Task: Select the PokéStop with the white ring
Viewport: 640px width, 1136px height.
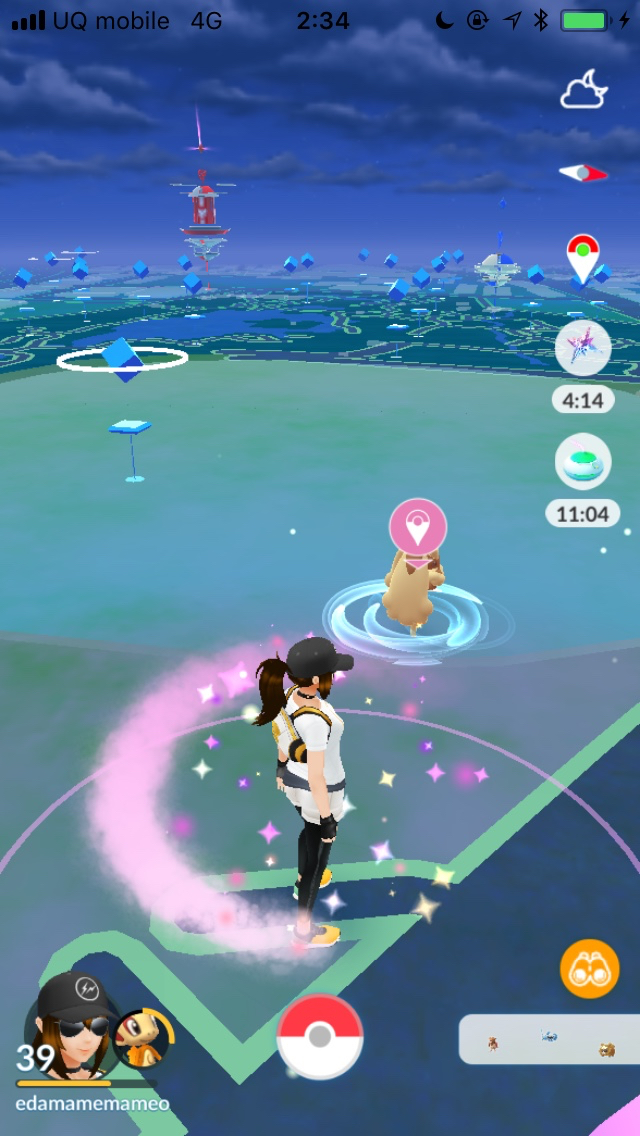Action: pos(122,359)
